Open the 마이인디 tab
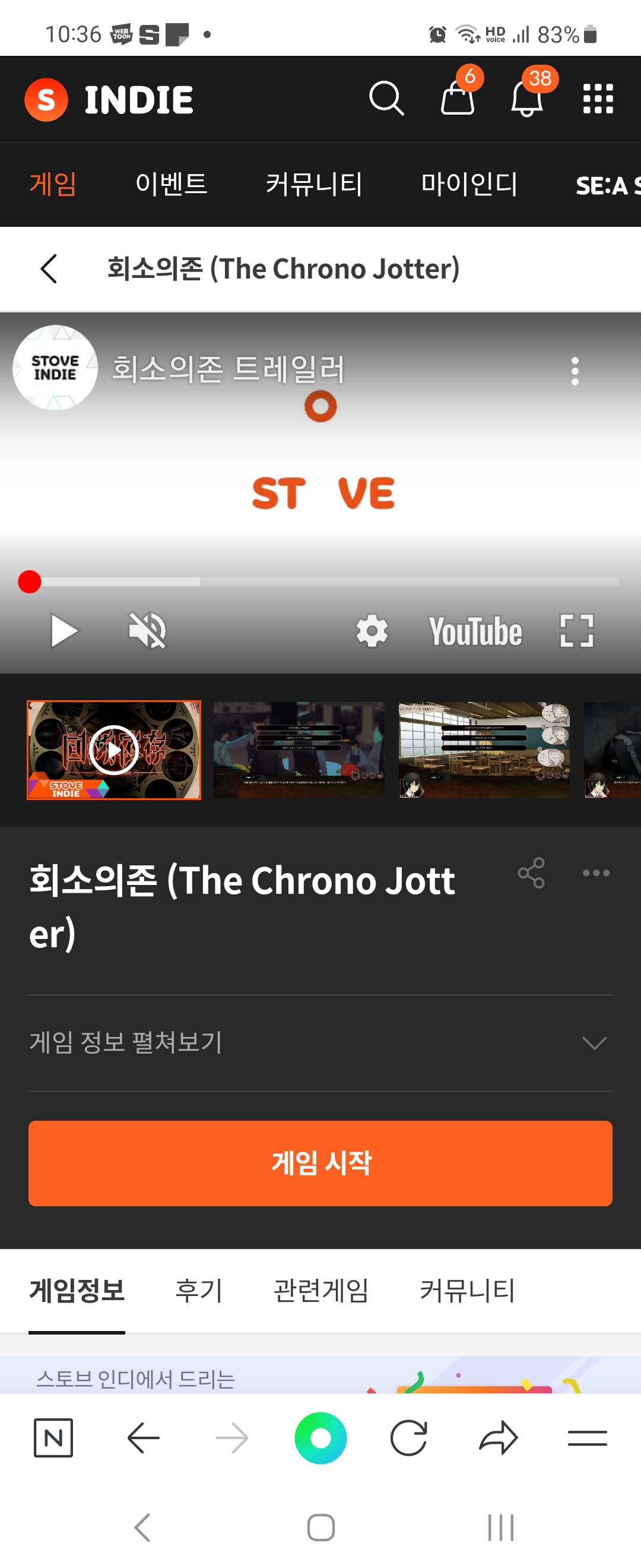 (x=469, y=185)
